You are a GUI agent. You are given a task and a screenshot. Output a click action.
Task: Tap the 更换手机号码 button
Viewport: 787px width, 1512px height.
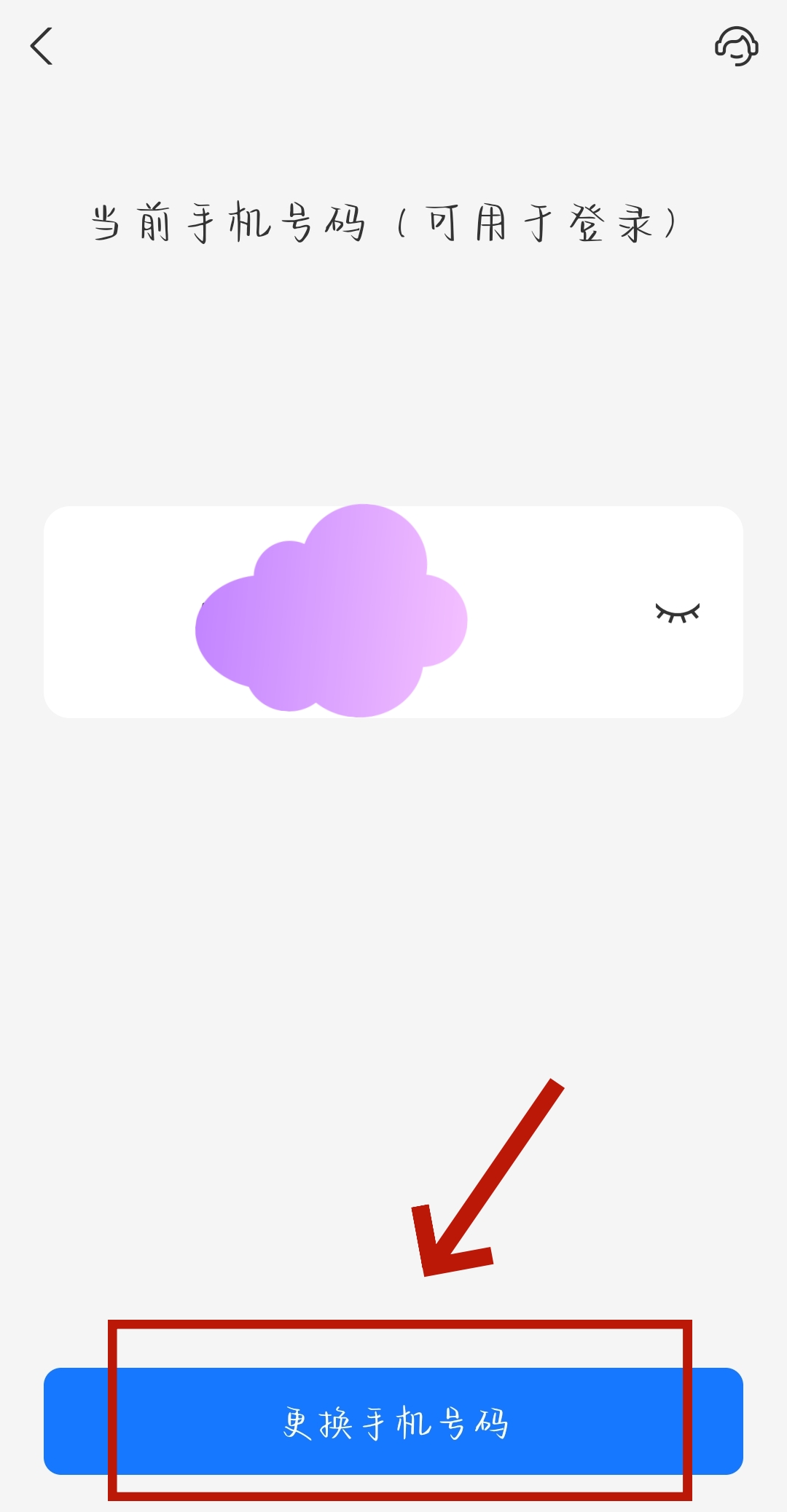pos(393,1422)
